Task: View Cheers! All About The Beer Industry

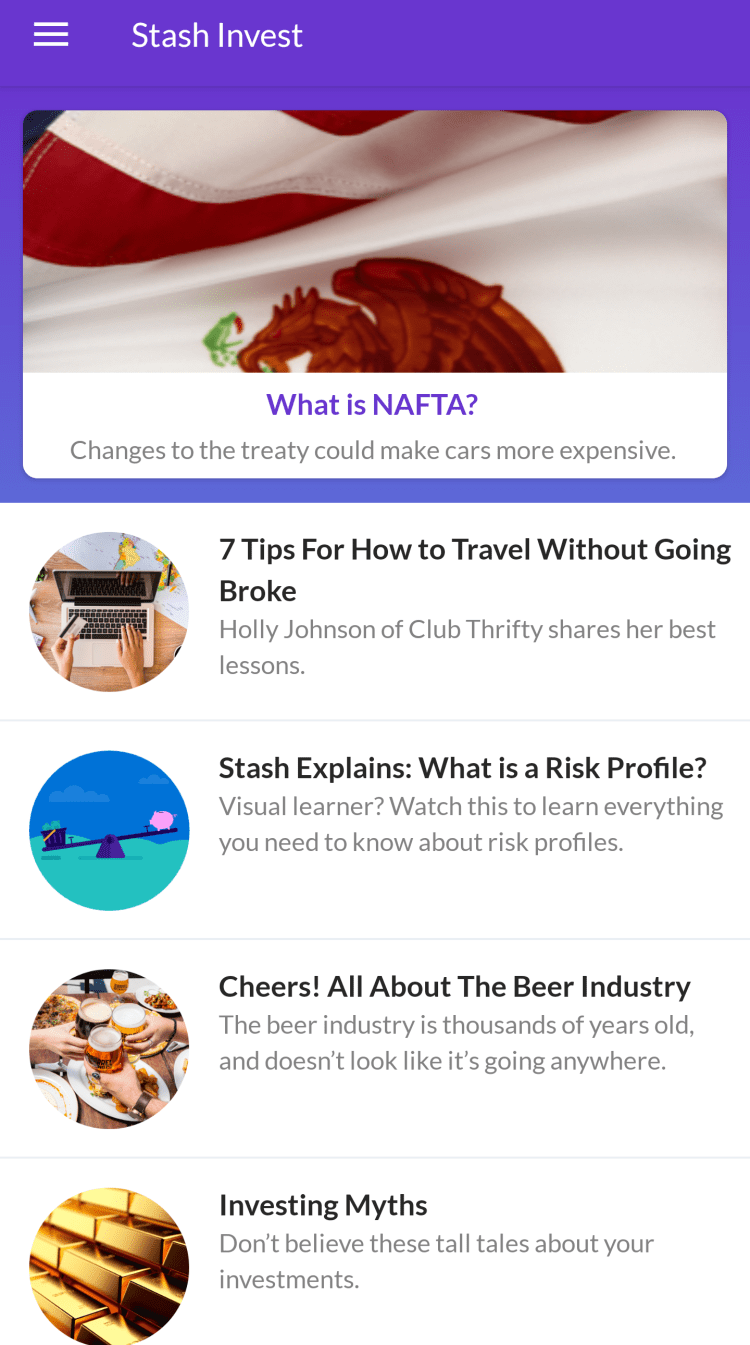Action: pyautogui.click(x=455, y=987)
